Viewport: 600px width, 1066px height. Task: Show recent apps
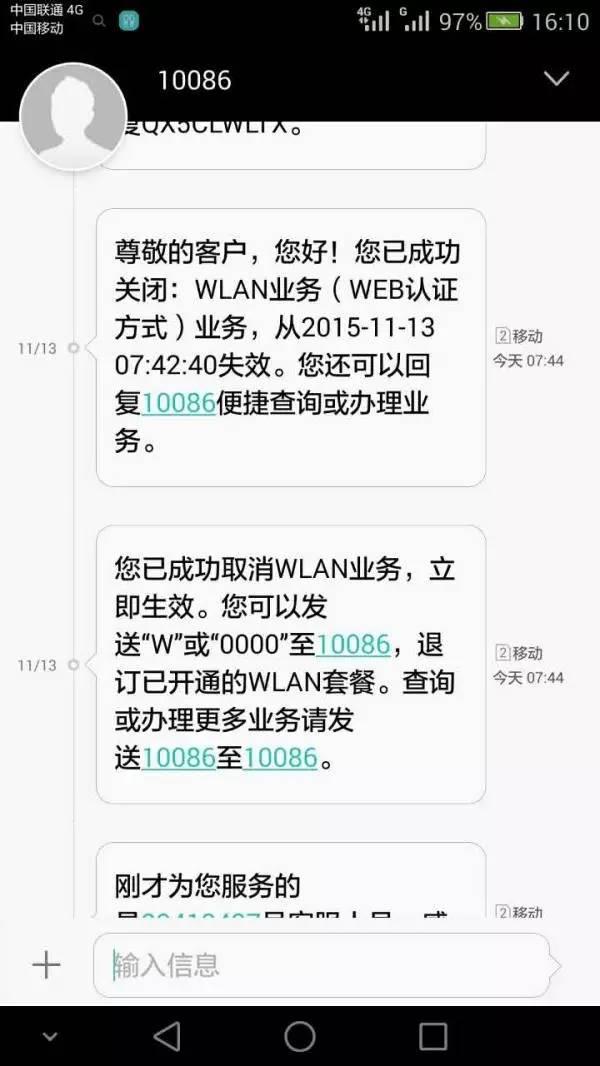point(433,1037)
